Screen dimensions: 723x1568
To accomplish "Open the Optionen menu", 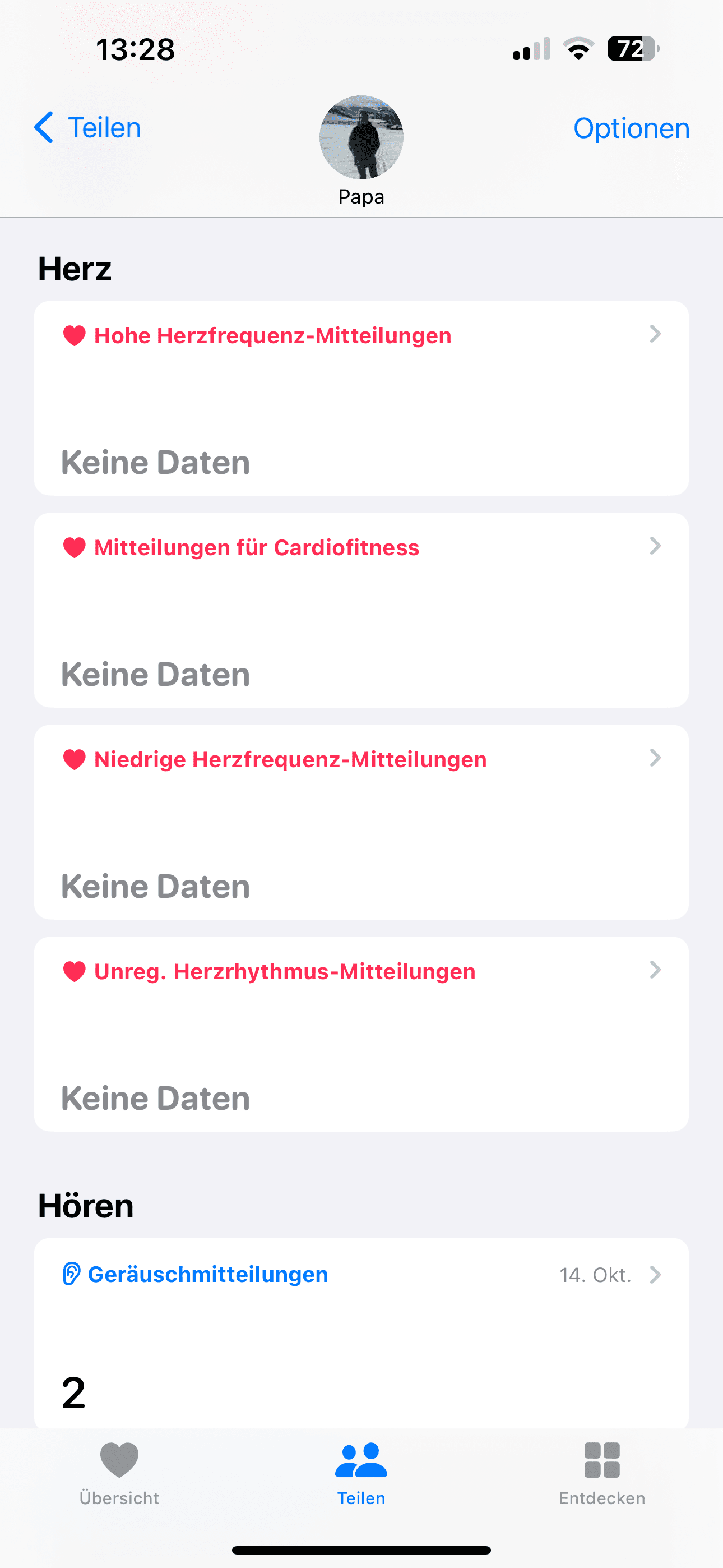I will click(x=631, y=128).
